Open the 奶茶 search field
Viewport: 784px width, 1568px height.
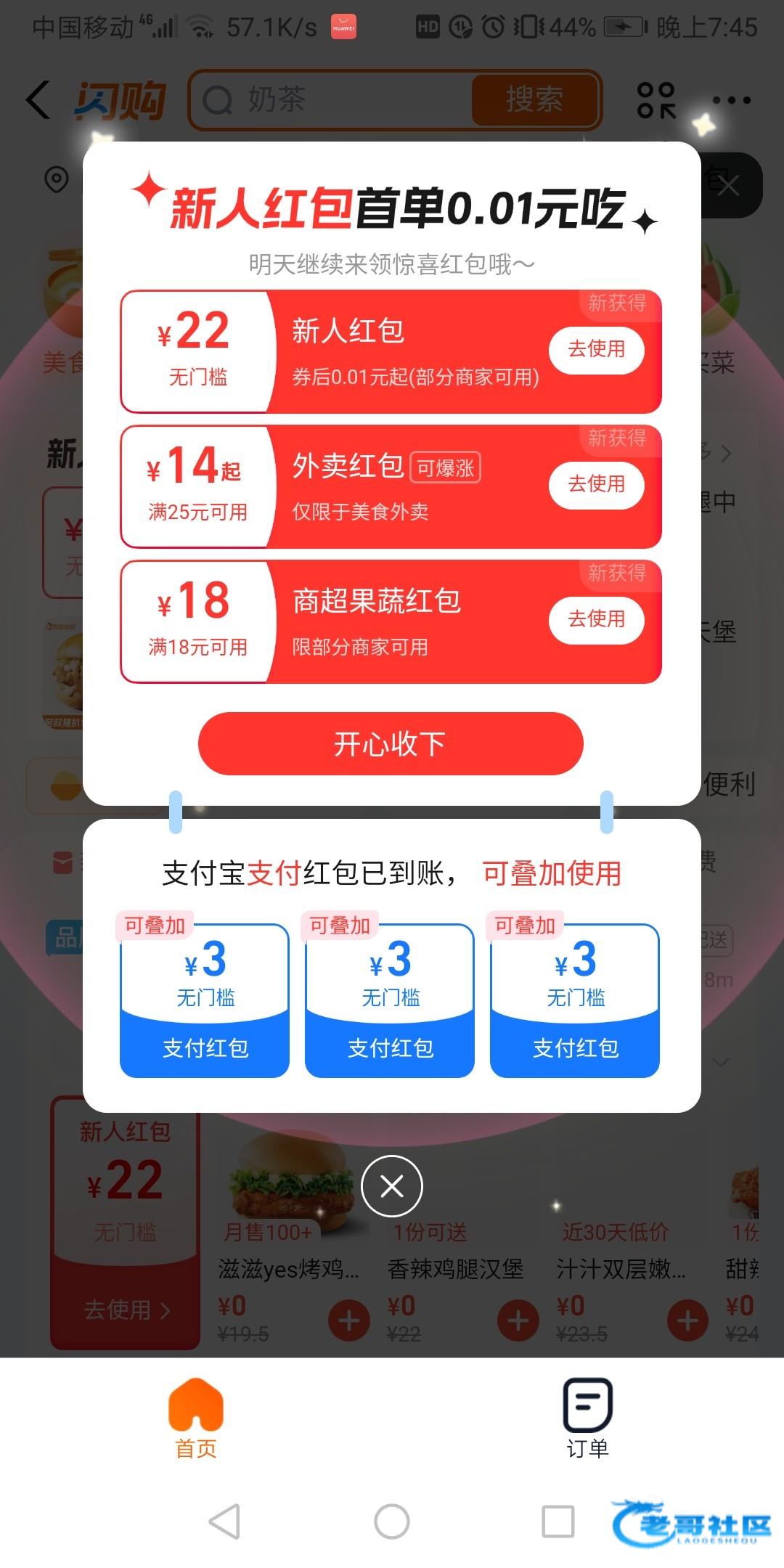334,99
